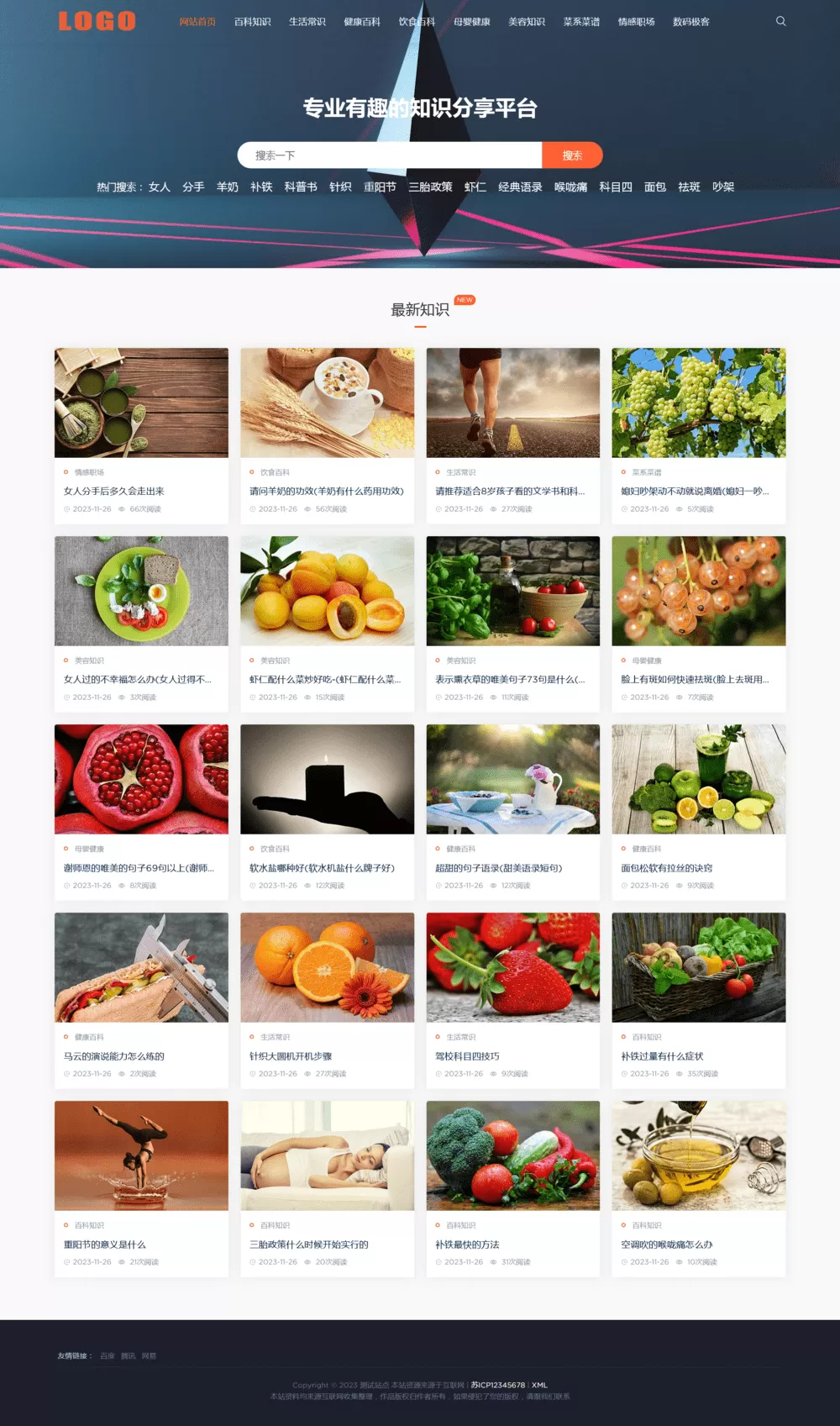Screen dimensions: 840x1426
Task: Tap hot search keyword 经典语录
Action: tap(520, 187)
